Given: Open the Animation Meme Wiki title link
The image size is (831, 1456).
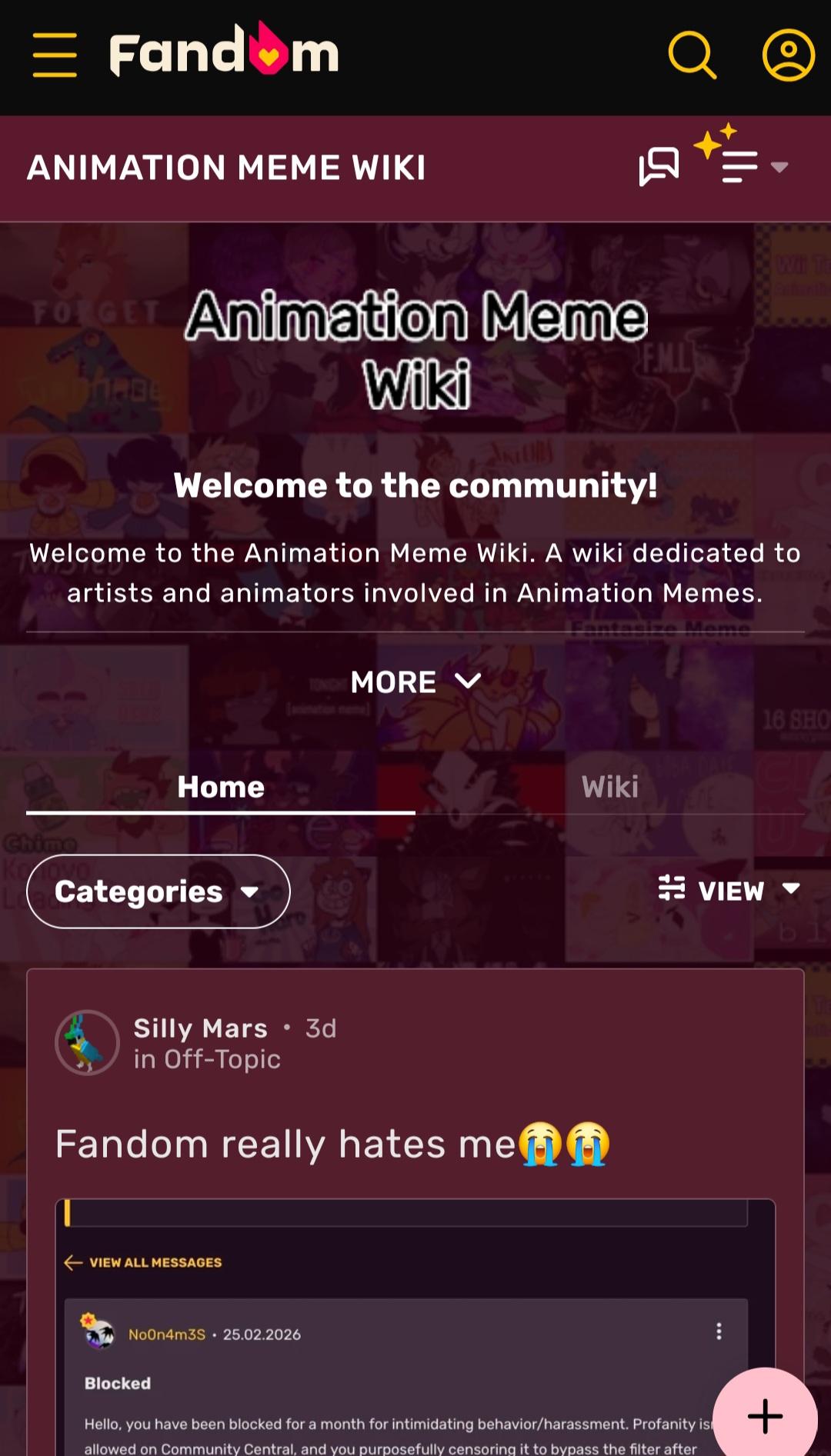Looking at the screenshot, I should tap(226, 168).
